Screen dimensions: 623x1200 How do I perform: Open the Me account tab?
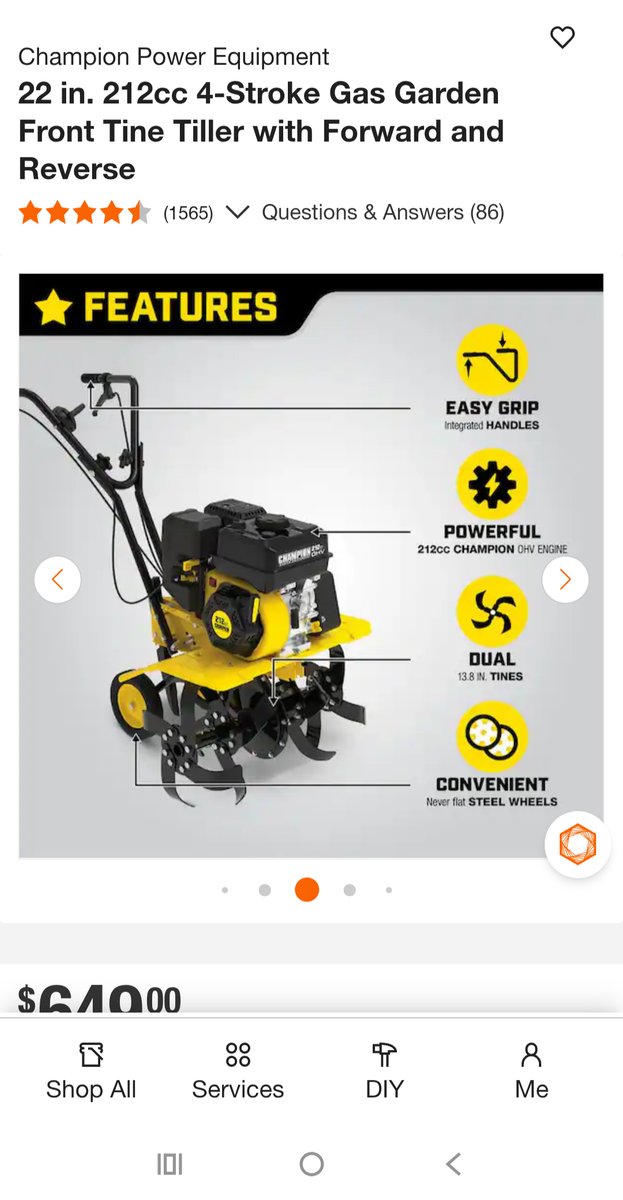click(531, 1071)
